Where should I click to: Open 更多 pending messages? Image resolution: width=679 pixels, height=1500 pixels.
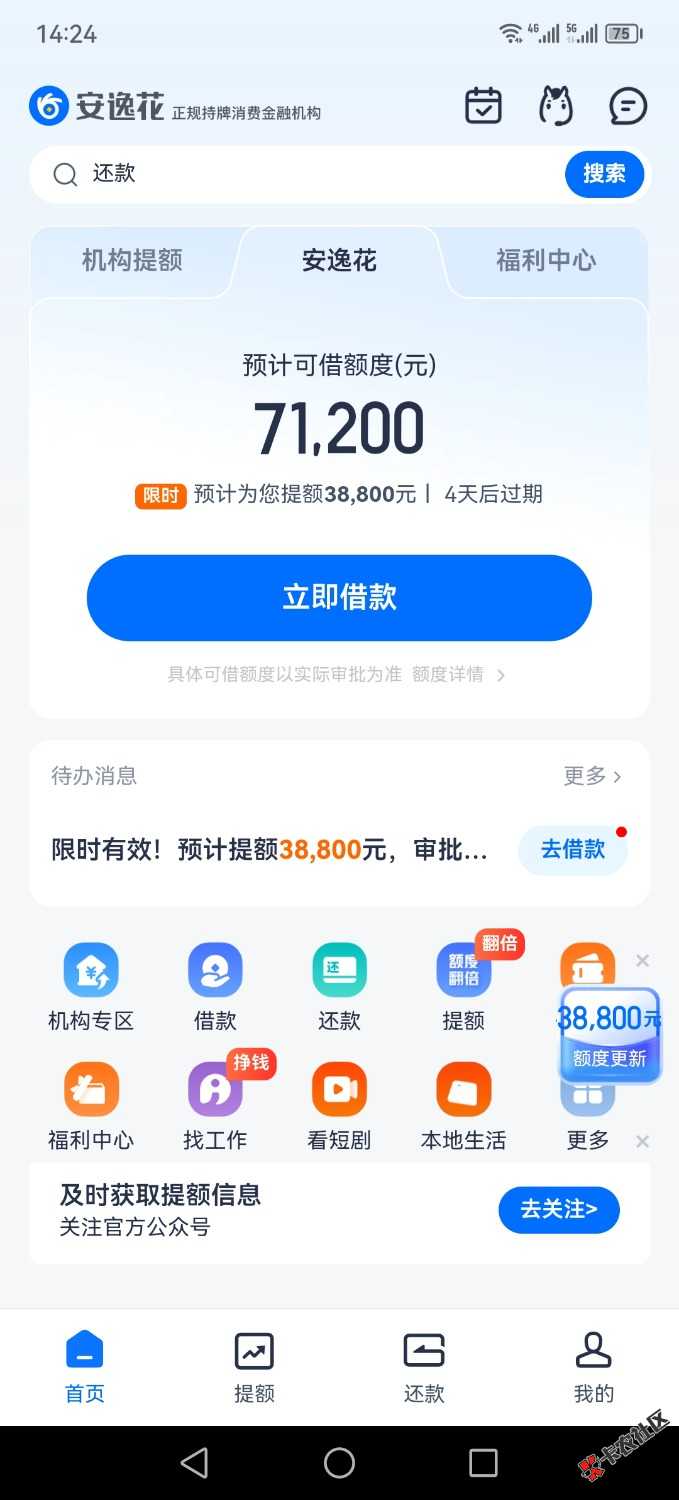[x=592, y=776]
